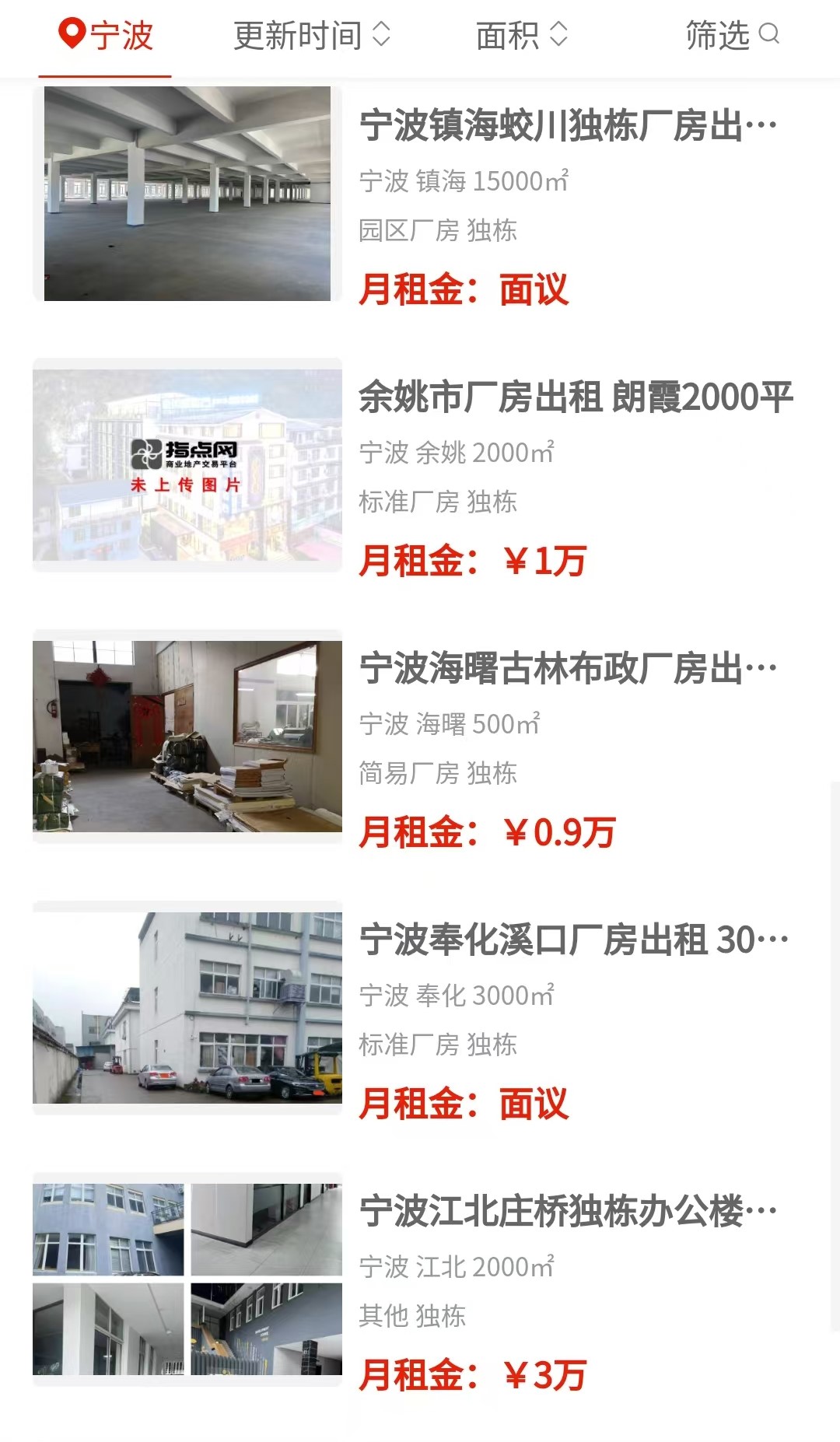This screenshot has width=840, height=1442.
Task: View the 余姚市厂房出租 朗霞2000平 listing
Action: 576,397
